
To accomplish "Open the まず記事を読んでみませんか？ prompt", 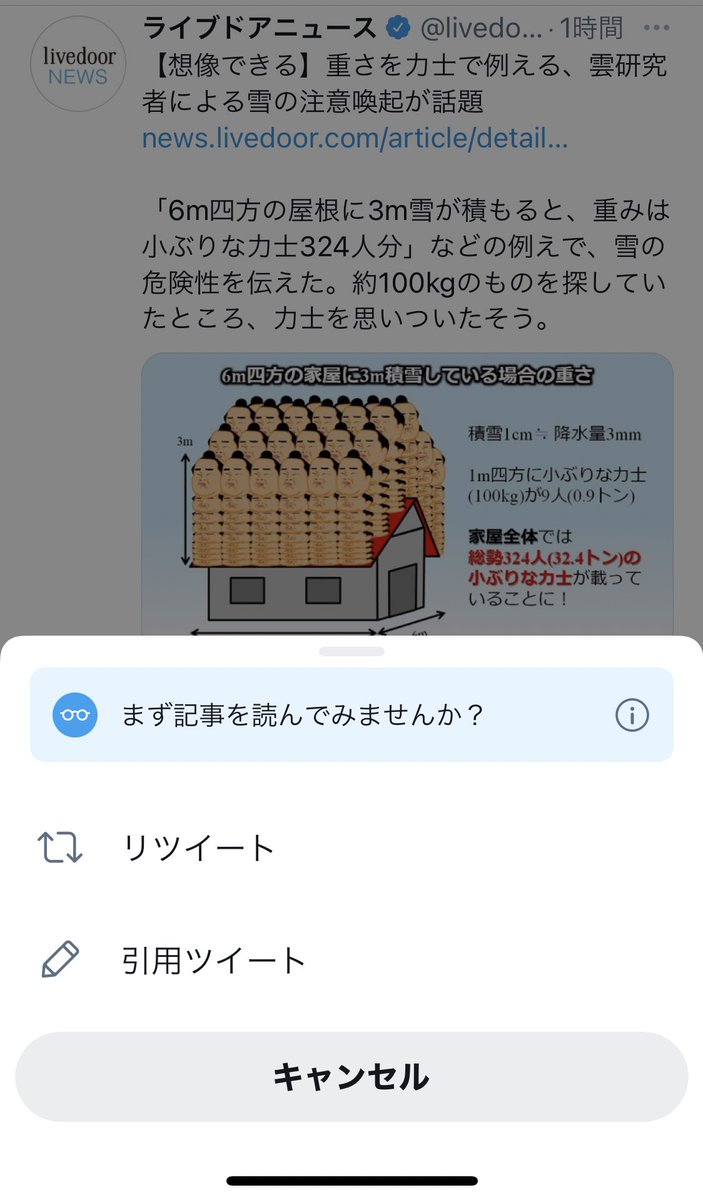I will [x=302, y=715].
